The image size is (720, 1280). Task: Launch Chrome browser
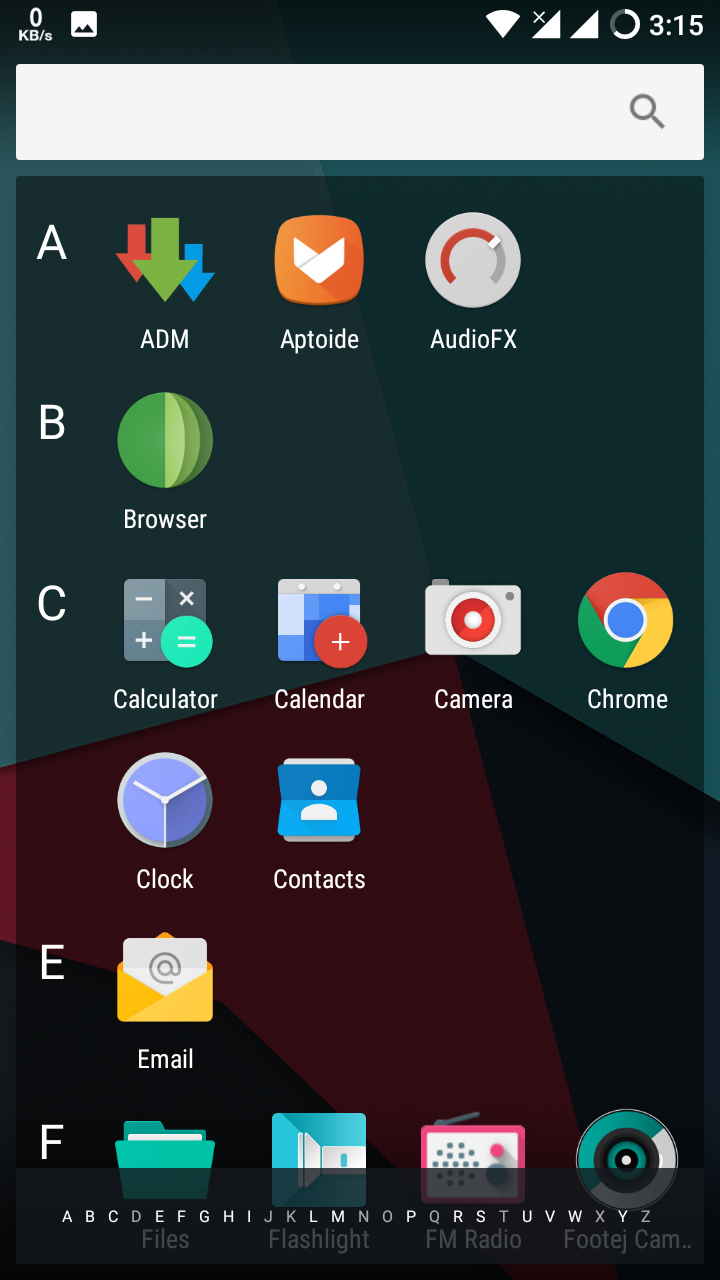coord(626,620)
